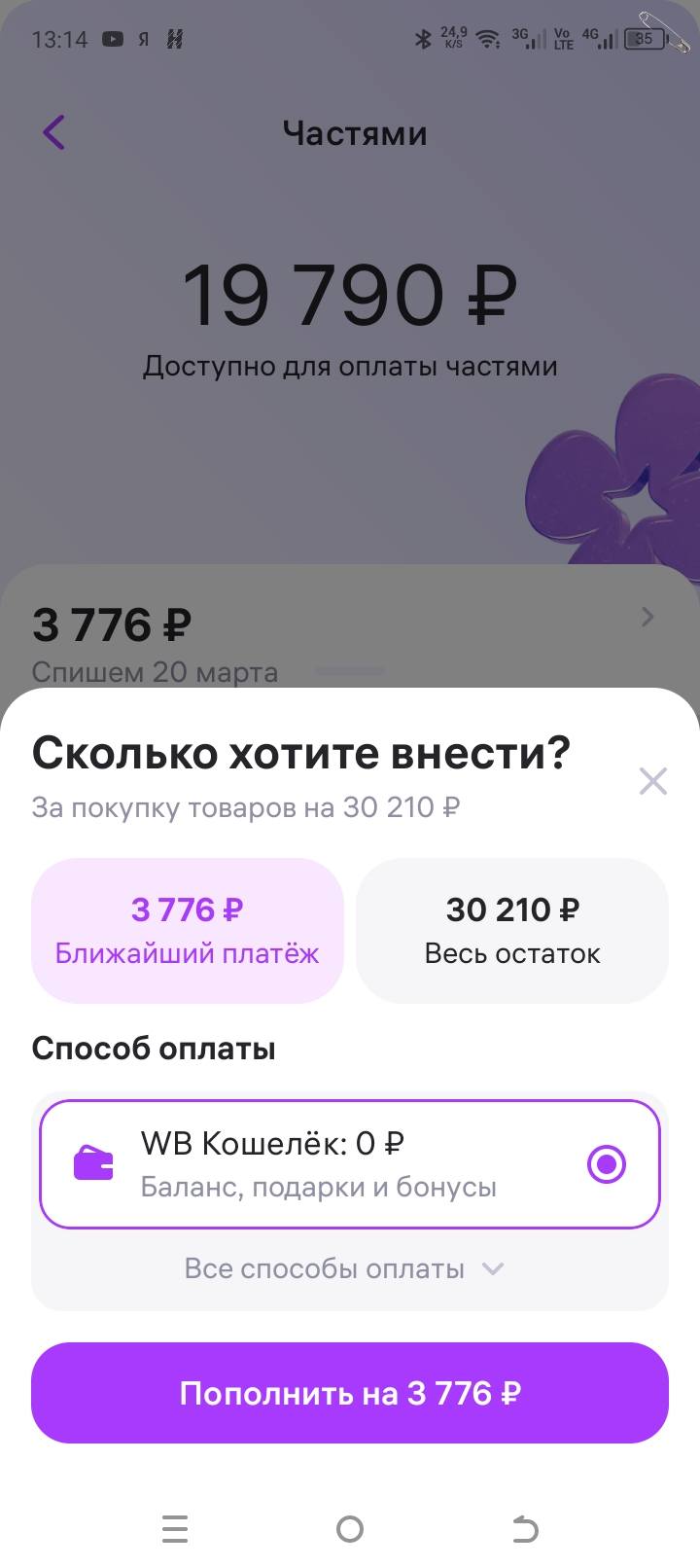The image size is (700, 1568).
Task: Tap the back arrow on the Частями screen
Action: 53,132
